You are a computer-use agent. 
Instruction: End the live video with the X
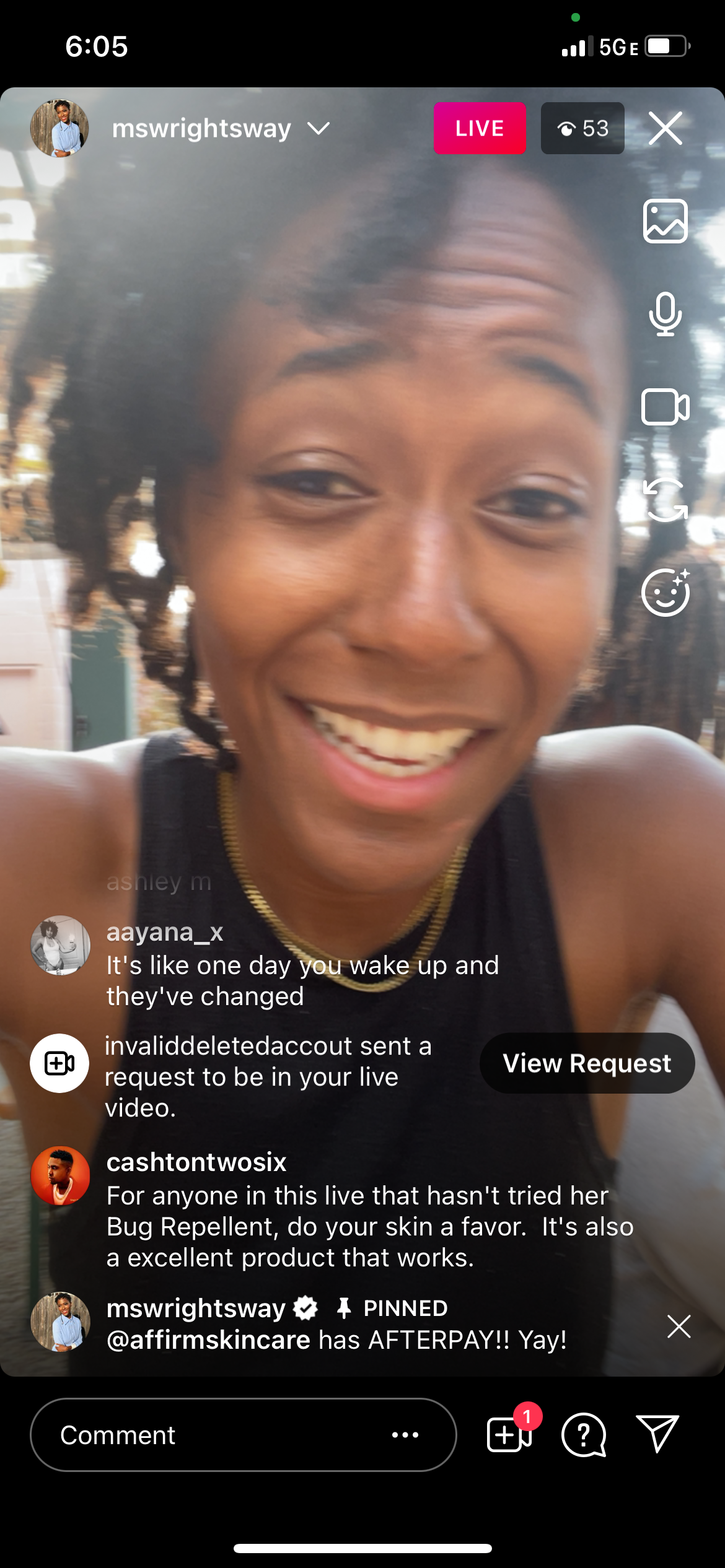coord(665,128)
